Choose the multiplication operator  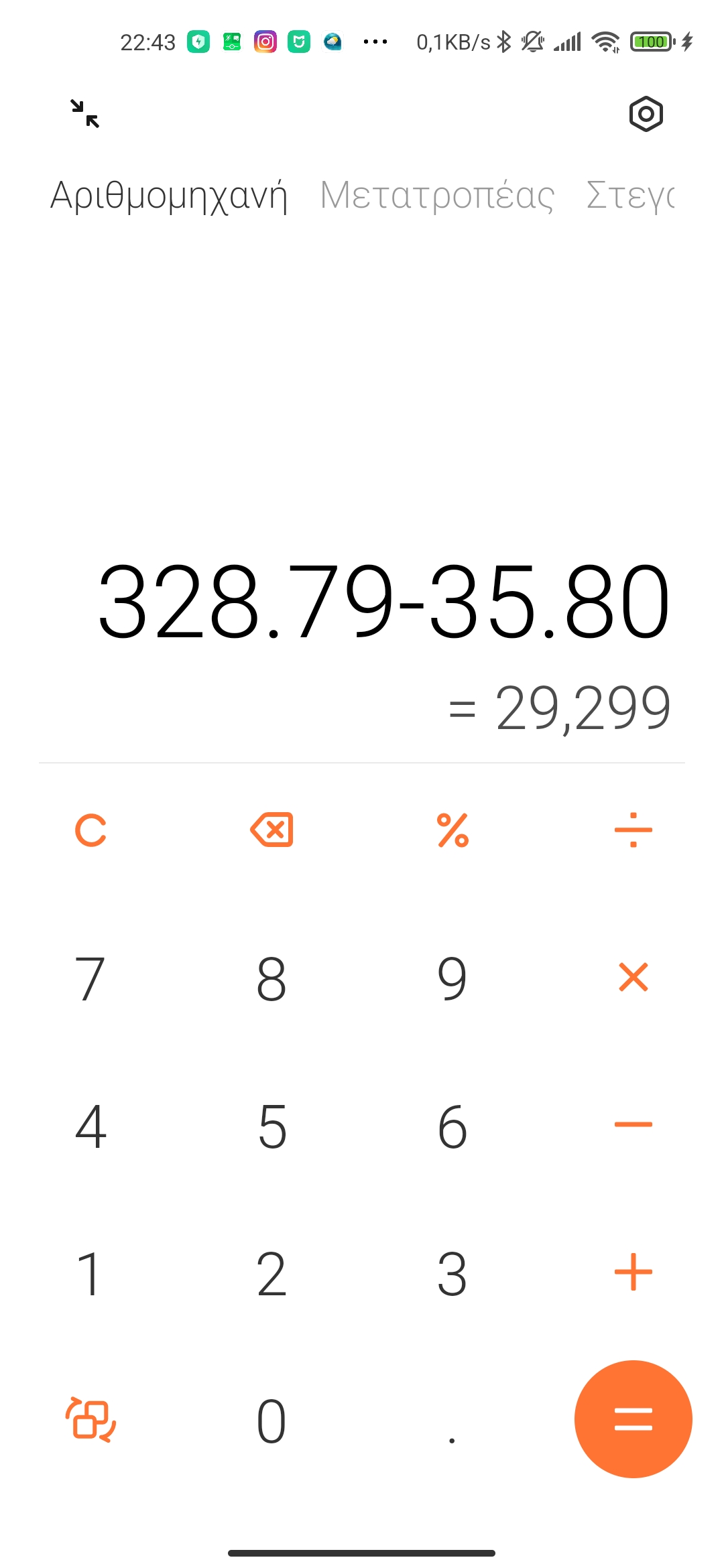click(x=633, y=978)
